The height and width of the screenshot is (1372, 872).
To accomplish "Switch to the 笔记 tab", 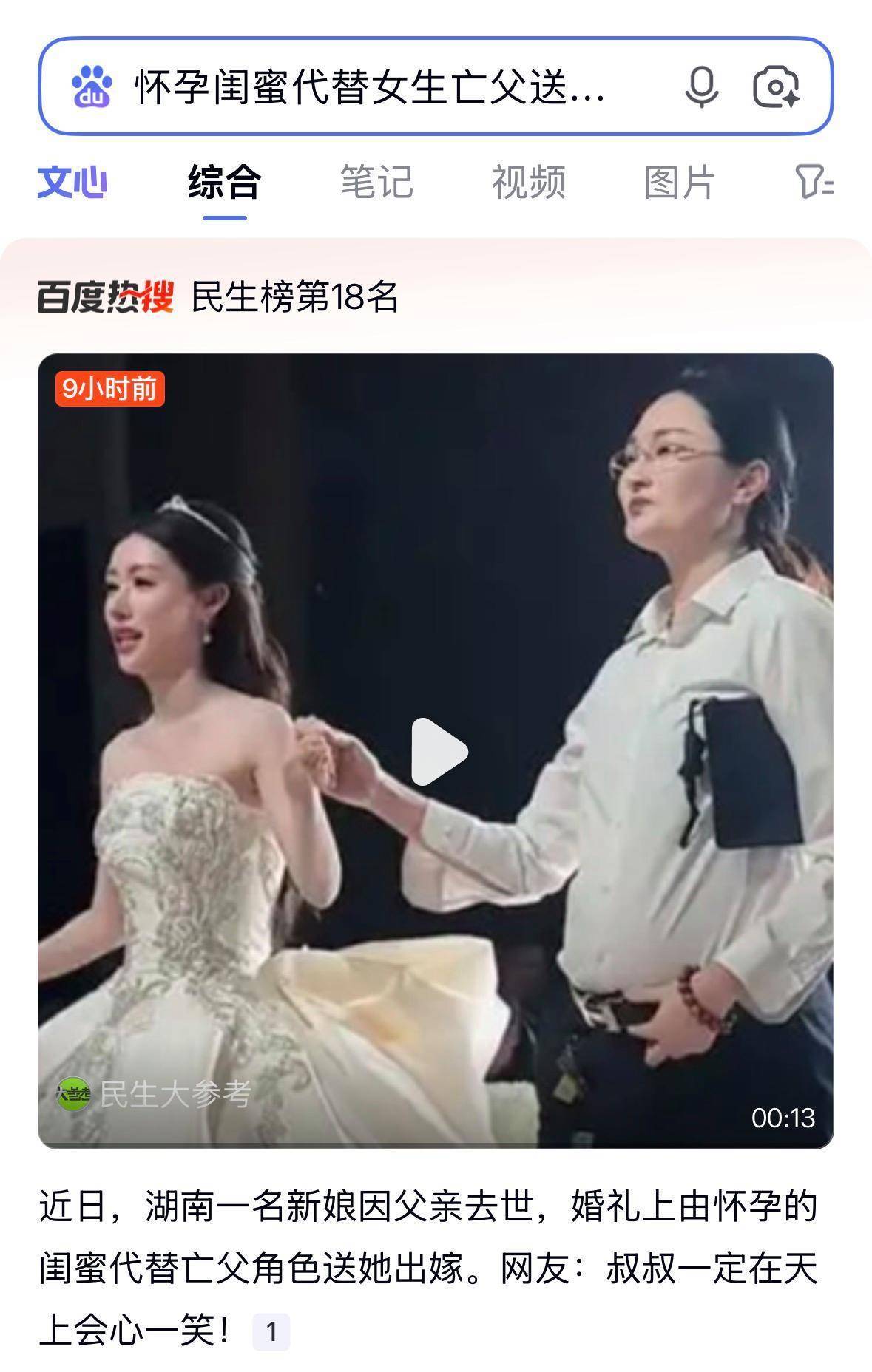I will coord(376,182).
